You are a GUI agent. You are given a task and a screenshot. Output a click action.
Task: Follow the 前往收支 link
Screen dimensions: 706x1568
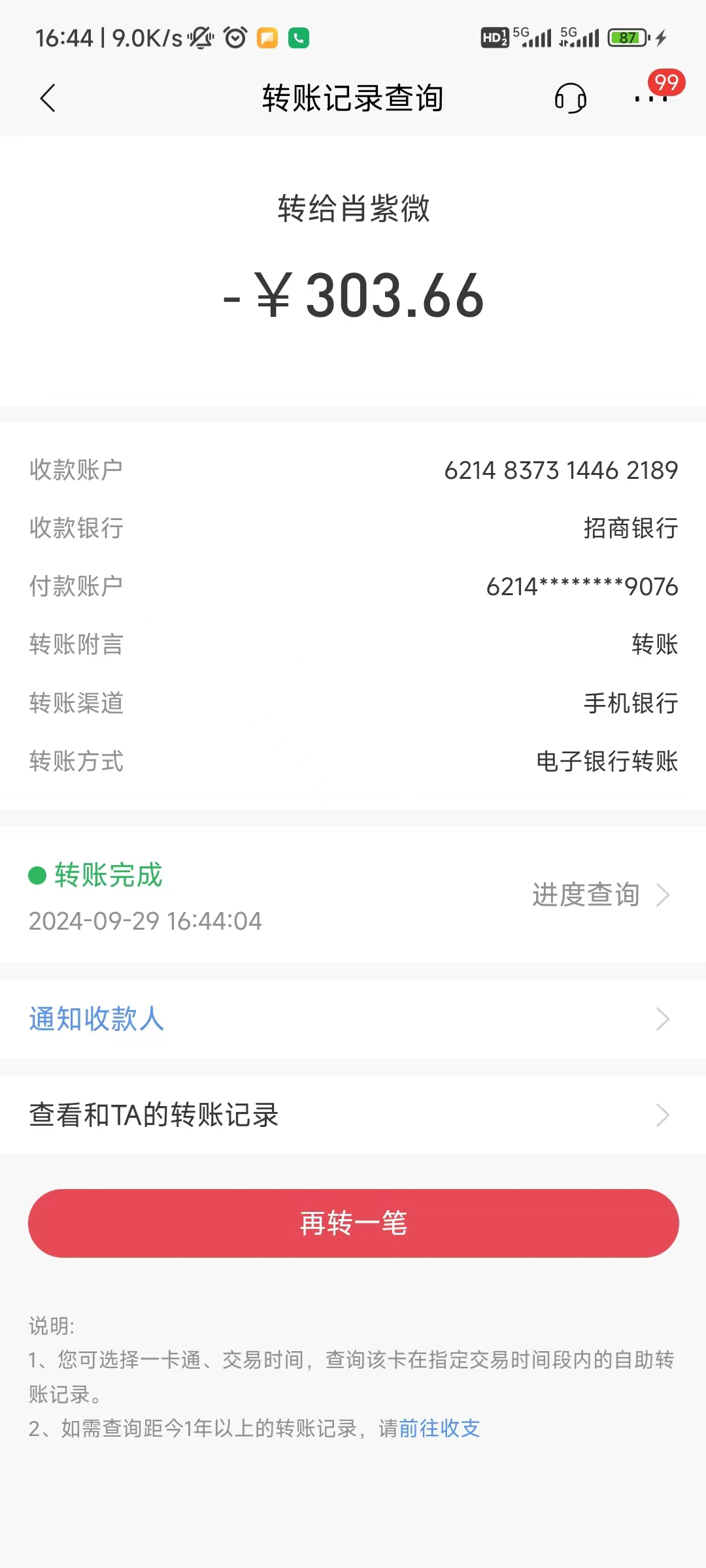pos(439,1428)
